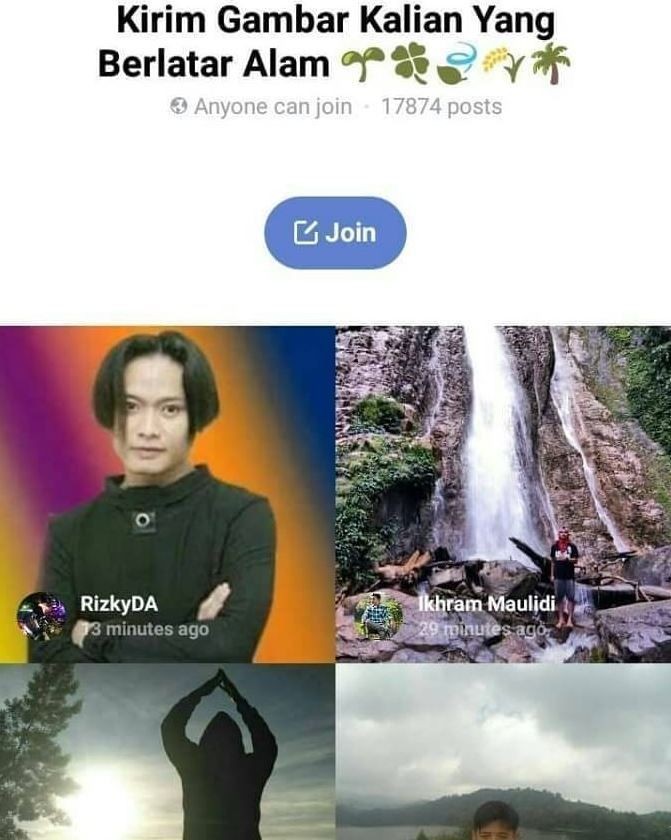Image resolution: width=671 pixels, height=840 pixels.
Task: Join the Kirim Gambar Kalian group
Action: [x=335, y=233]
